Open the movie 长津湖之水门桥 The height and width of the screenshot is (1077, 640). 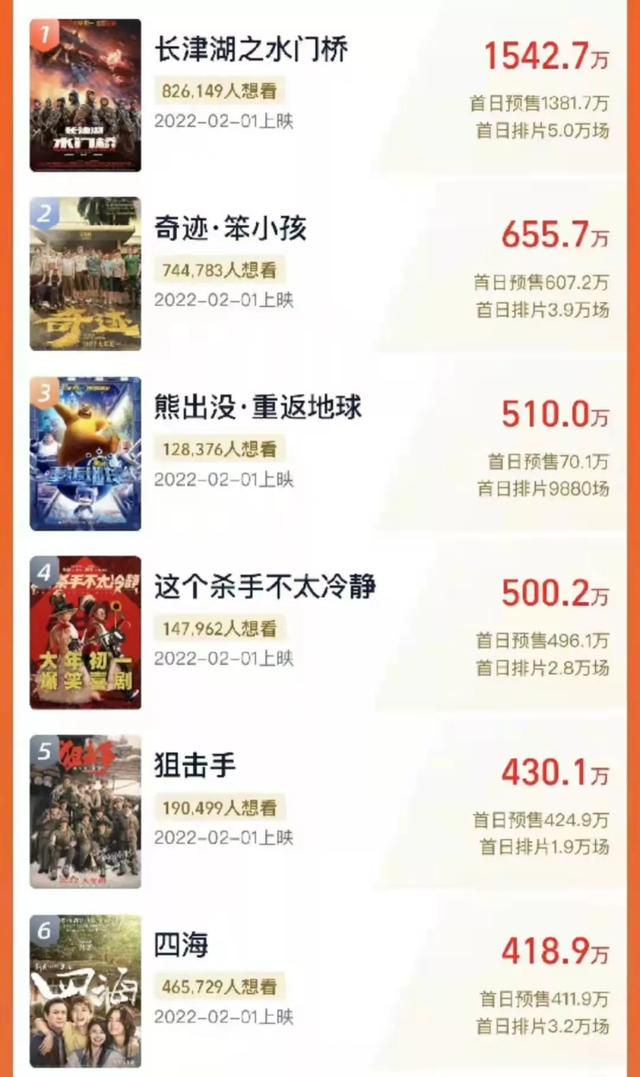252,50
